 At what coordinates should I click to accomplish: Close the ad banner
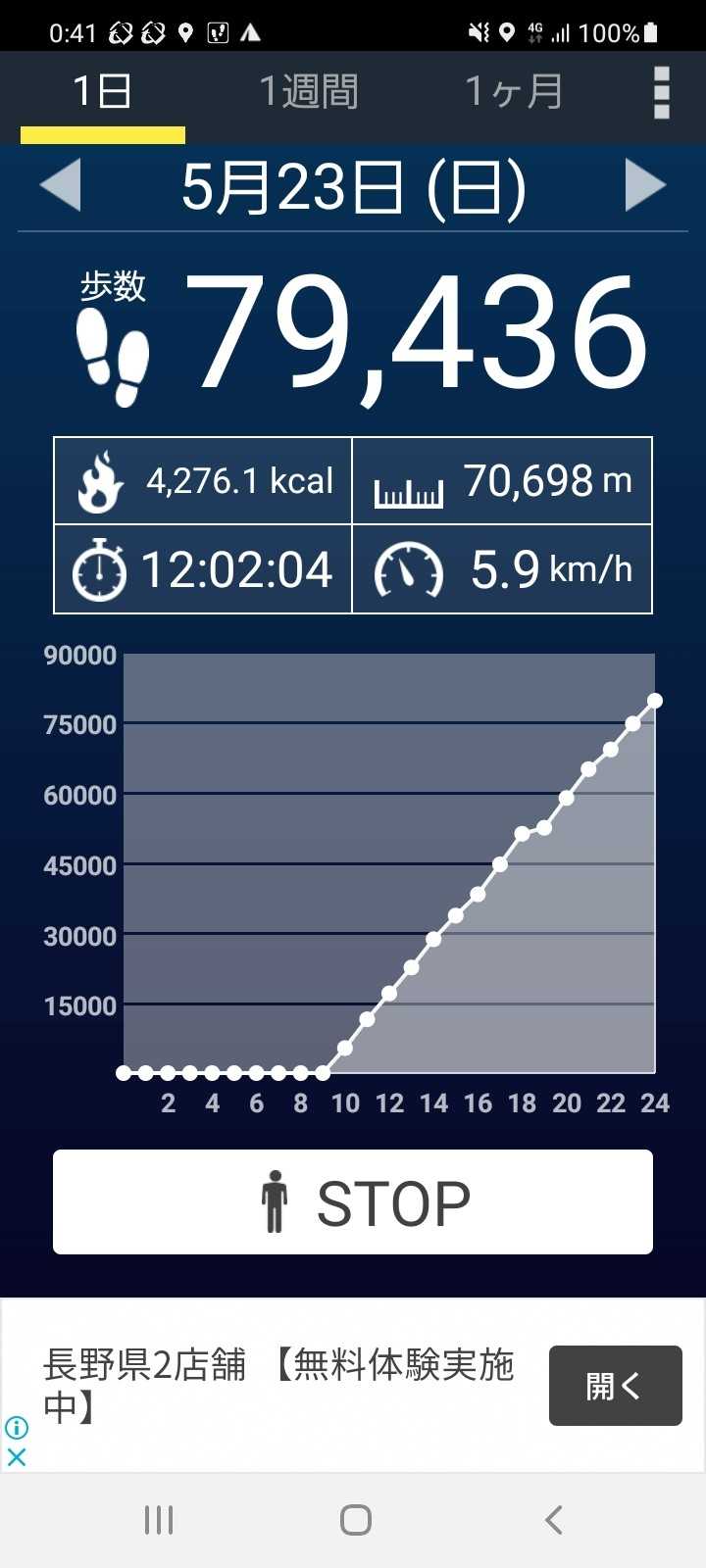click(x=17, y=1456)
